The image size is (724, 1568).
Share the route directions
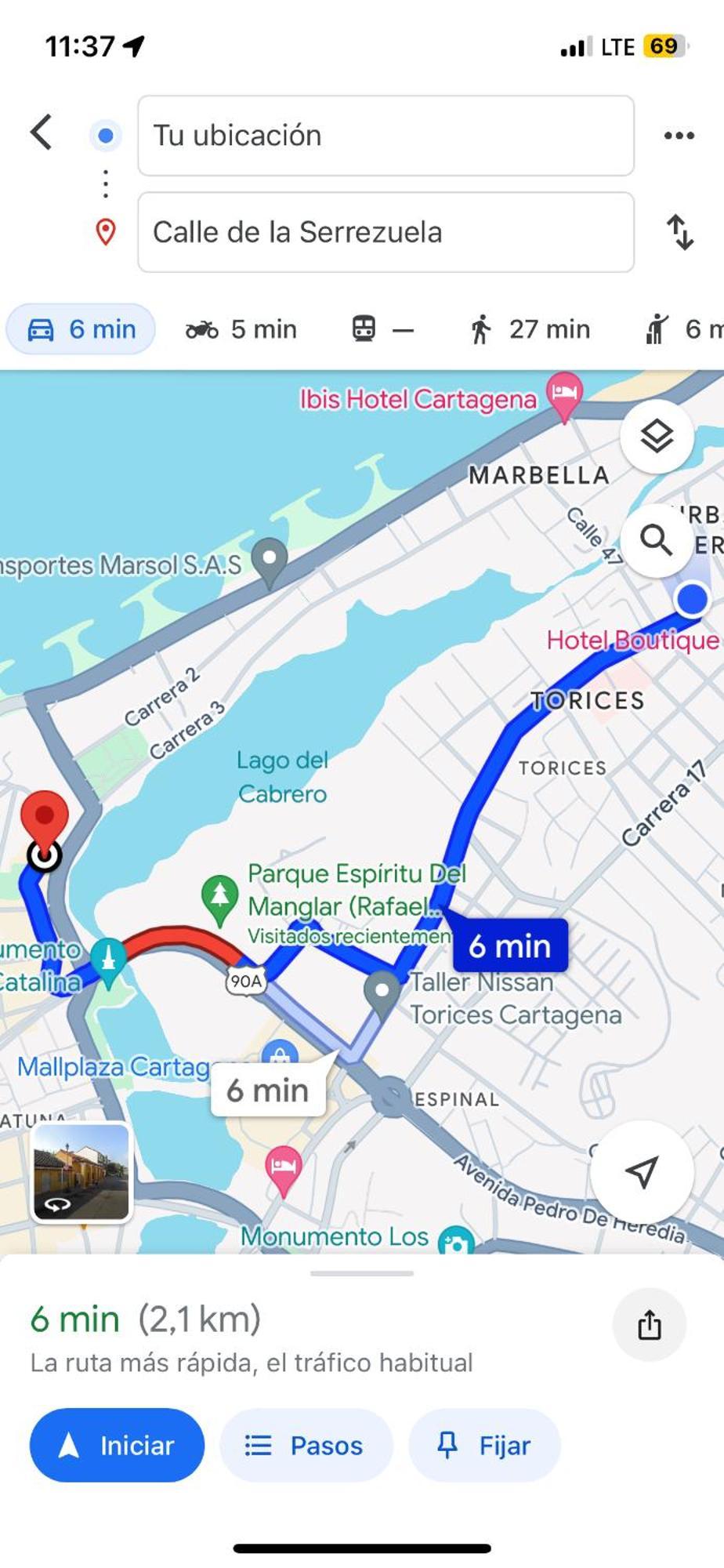(649, 1324)
